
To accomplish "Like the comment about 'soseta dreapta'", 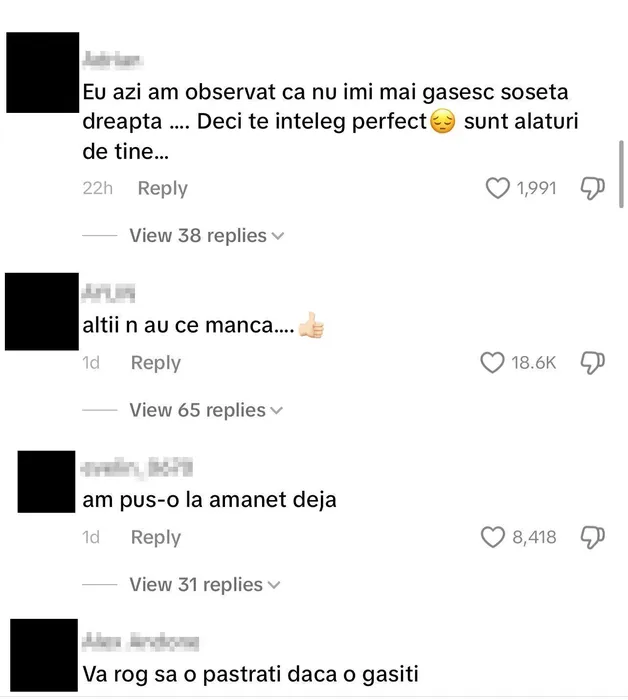I will (x=497, y=188).
